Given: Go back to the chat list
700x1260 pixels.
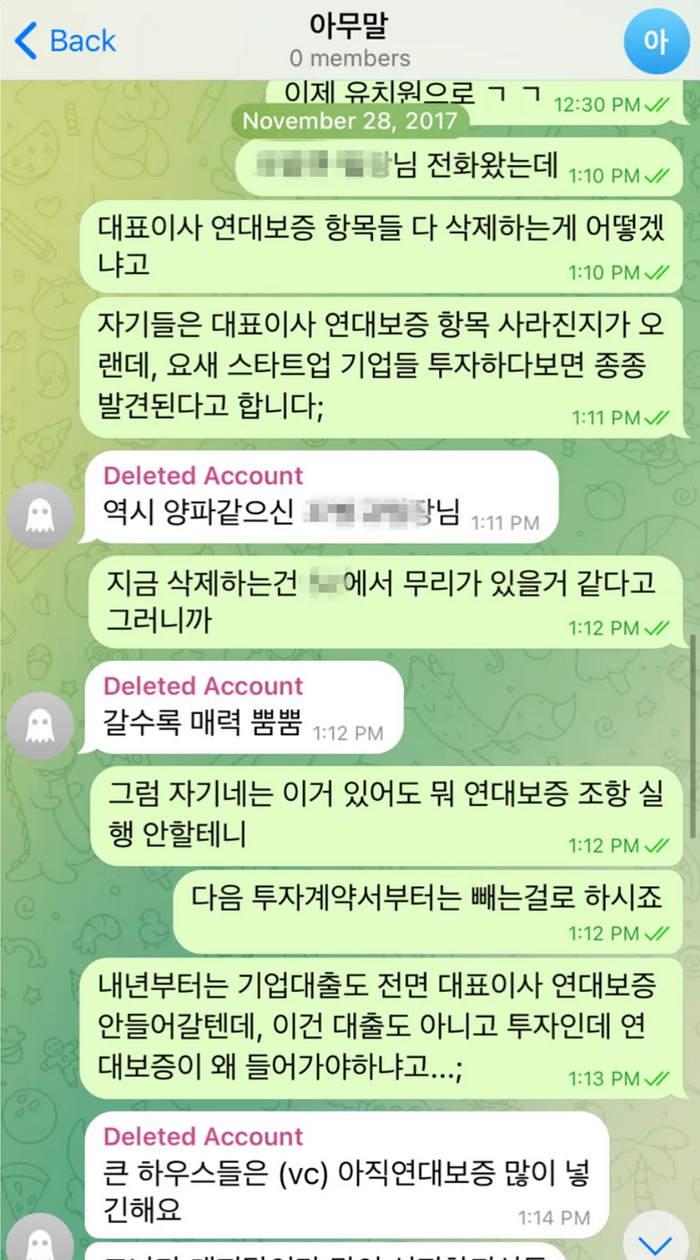Looking at the screenshot, I should pos(66,41).
